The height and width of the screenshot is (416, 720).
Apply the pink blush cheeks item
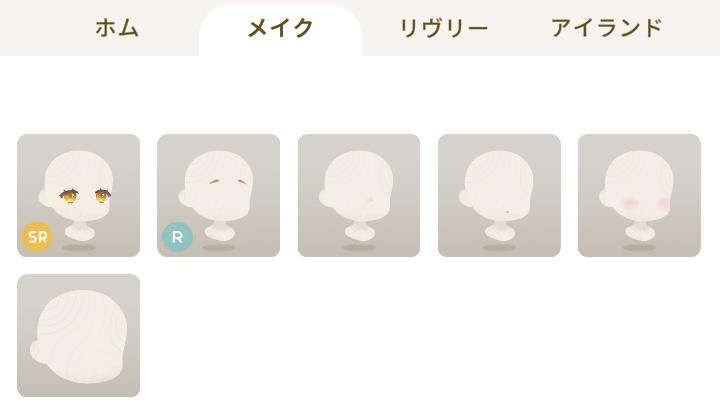click(639, 195)
